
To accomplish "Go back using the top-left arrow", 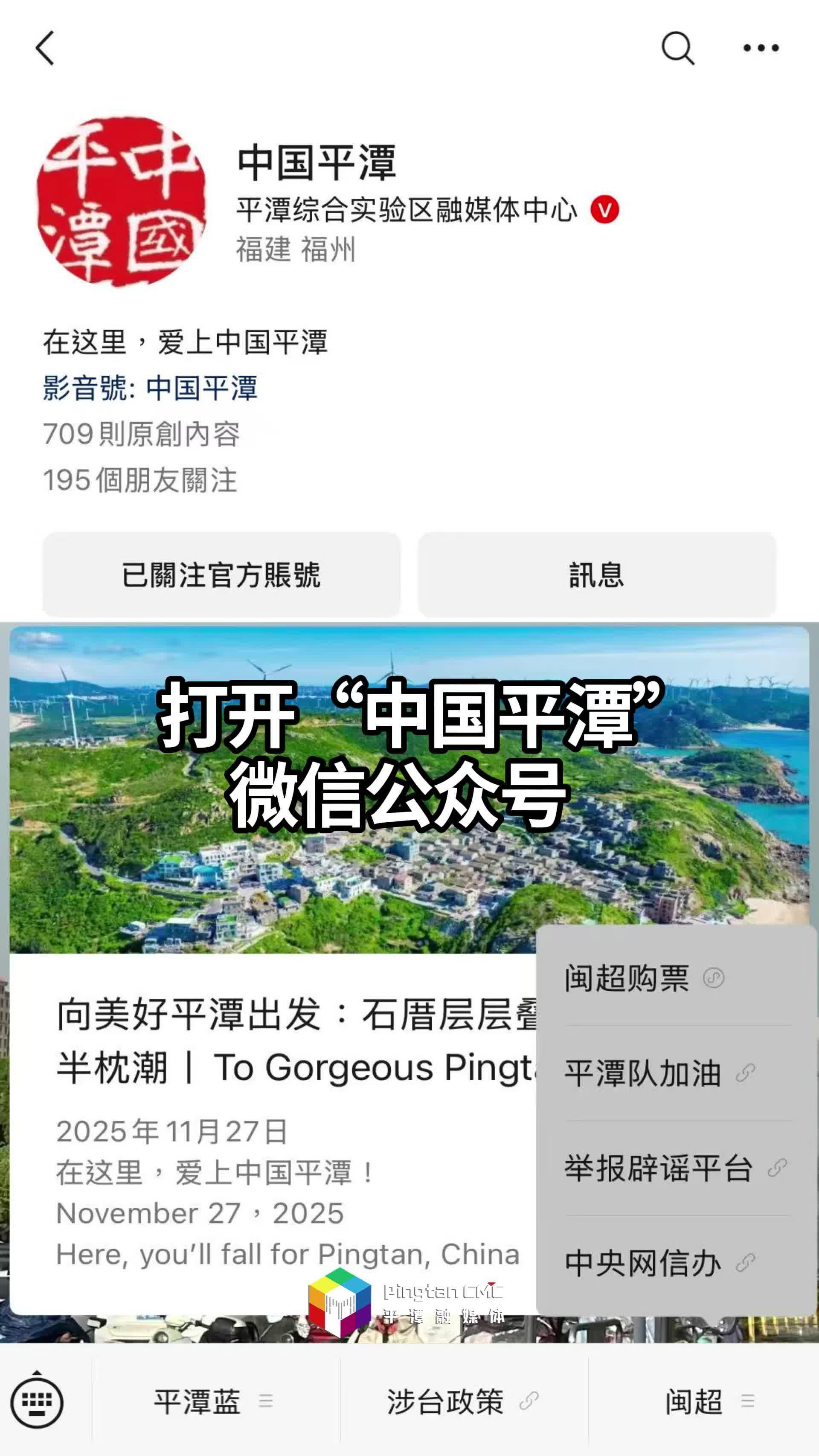I will pos(45,49).
